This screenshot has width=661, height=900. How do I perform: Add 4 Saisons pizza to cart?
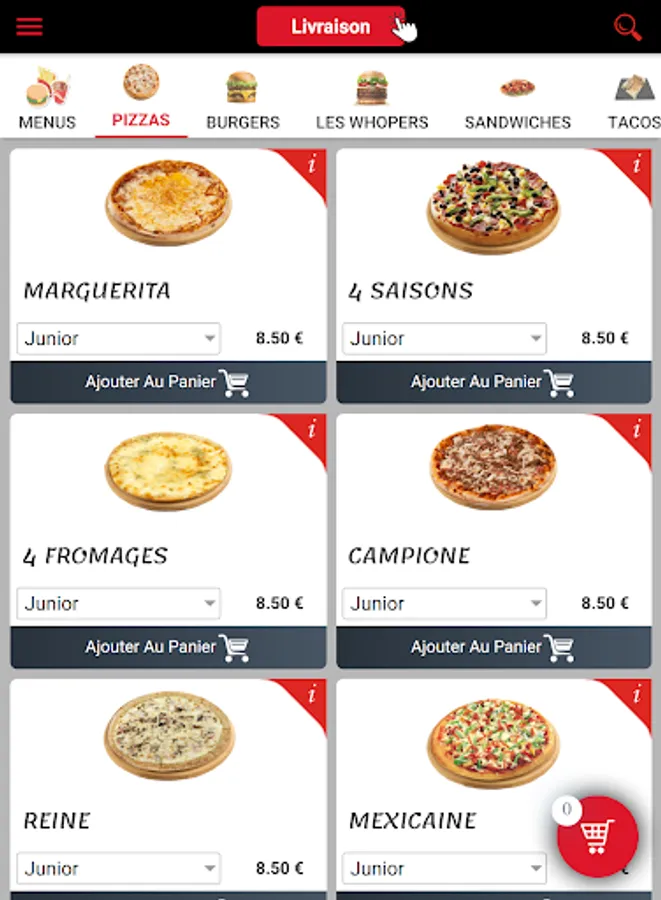(x=494, y=382)
